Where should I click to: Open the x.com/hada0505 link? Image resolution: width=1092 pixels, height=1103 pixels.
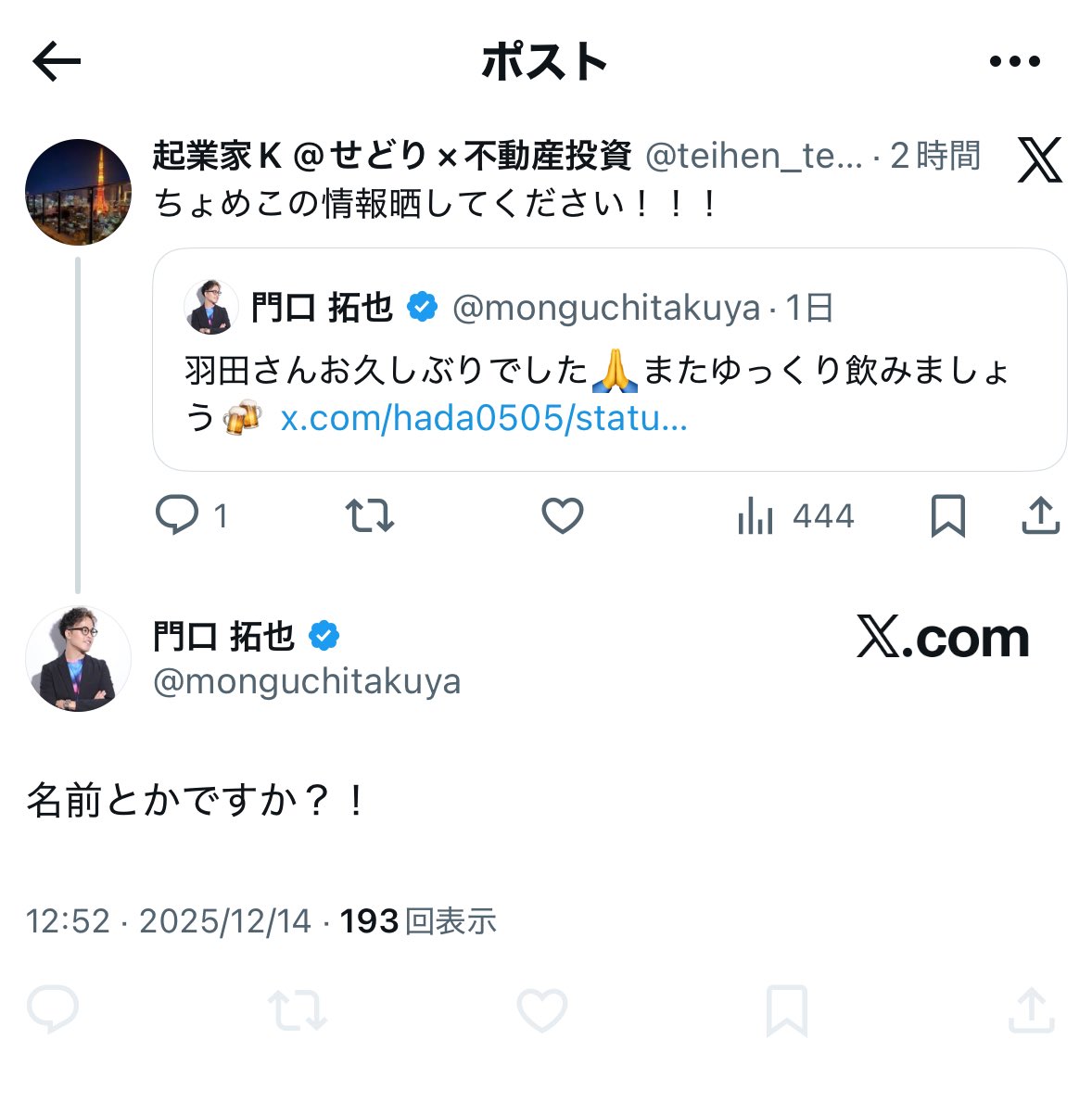pyautogui.click(x=484, y=418)
